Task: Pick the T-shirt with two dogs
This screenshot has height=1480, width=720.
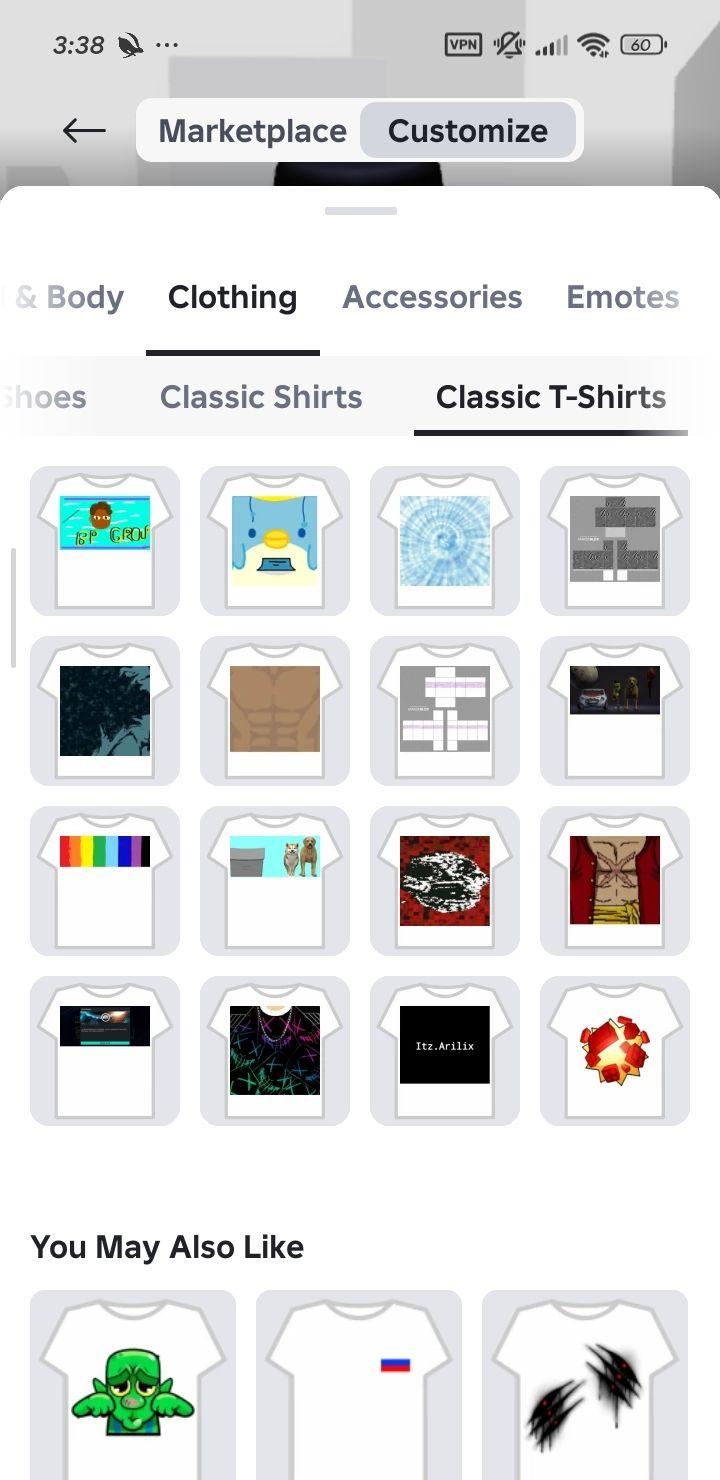Action: click(x=275, y=881)
